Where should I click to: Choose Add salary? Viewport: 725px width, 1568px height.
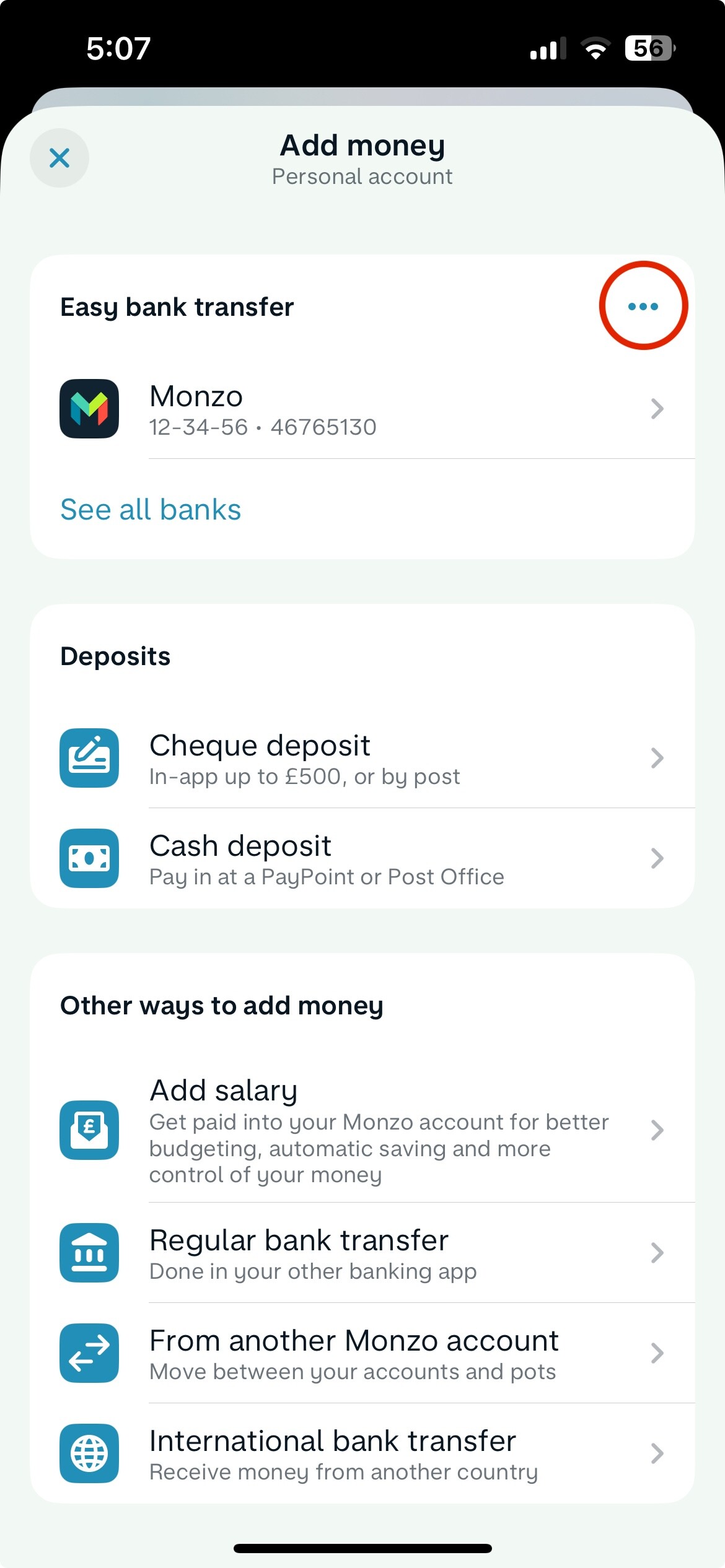(362, 1130)
